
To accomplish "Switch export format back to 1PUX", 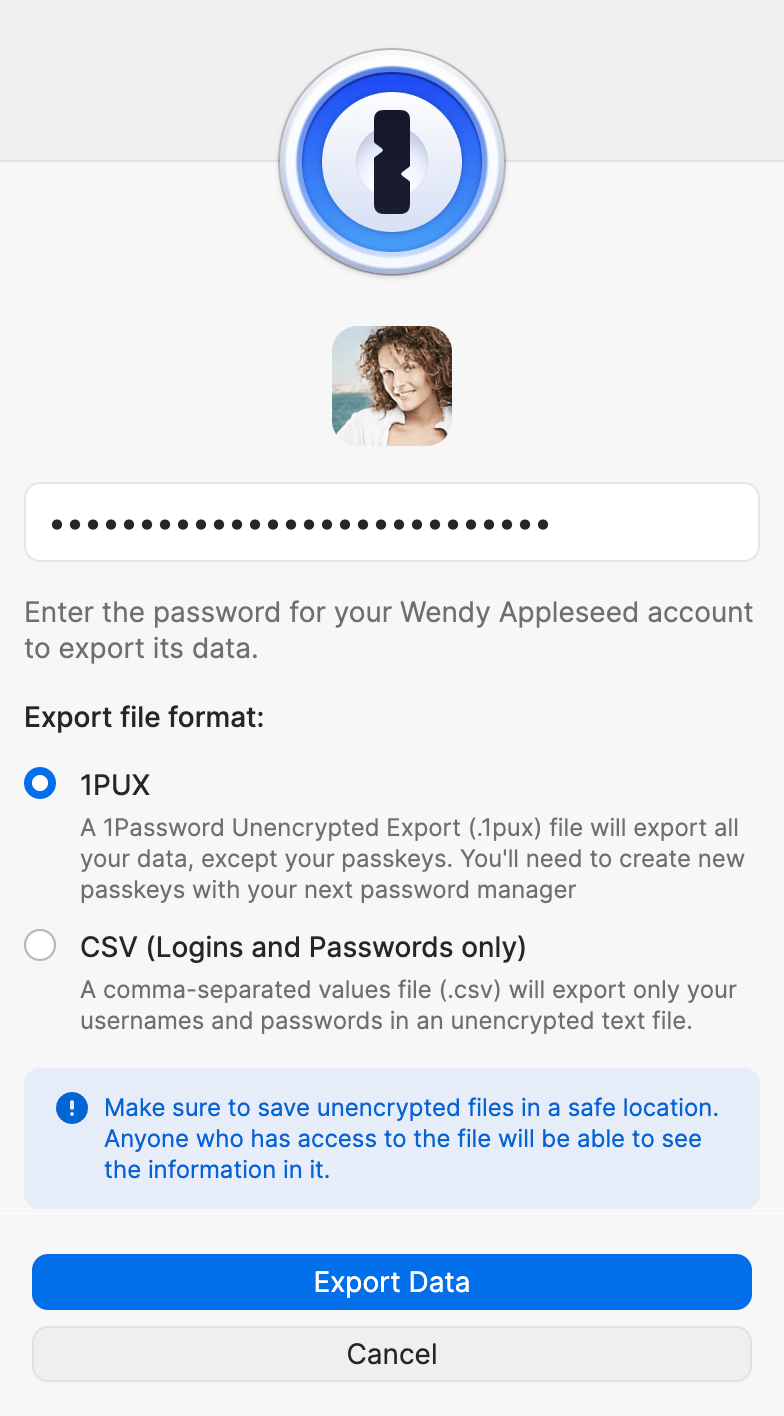I will (x=40, y=784).
